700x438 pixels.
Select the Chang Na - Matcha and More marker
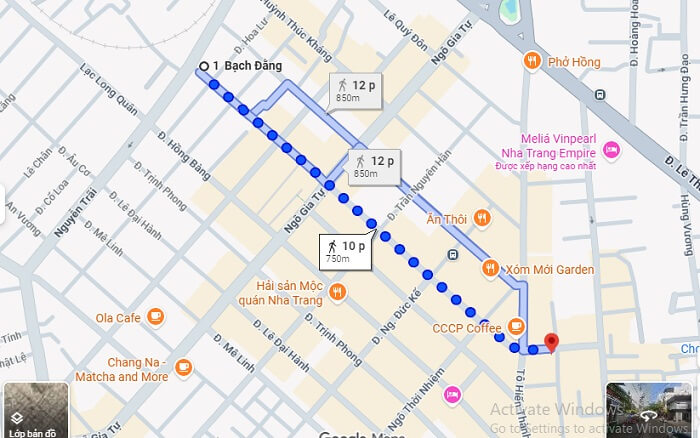(x=183, y=369)
